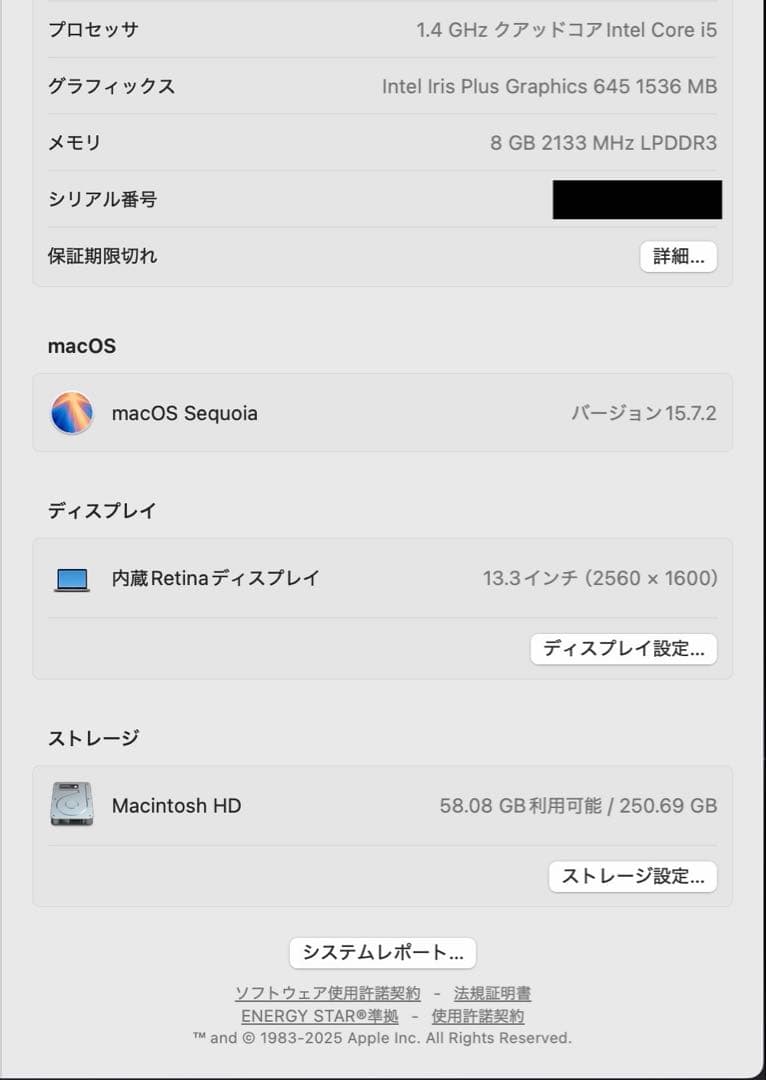Click the Macintosh HD storage row
Screen dimensions: 766x1080
coord(383,805)
